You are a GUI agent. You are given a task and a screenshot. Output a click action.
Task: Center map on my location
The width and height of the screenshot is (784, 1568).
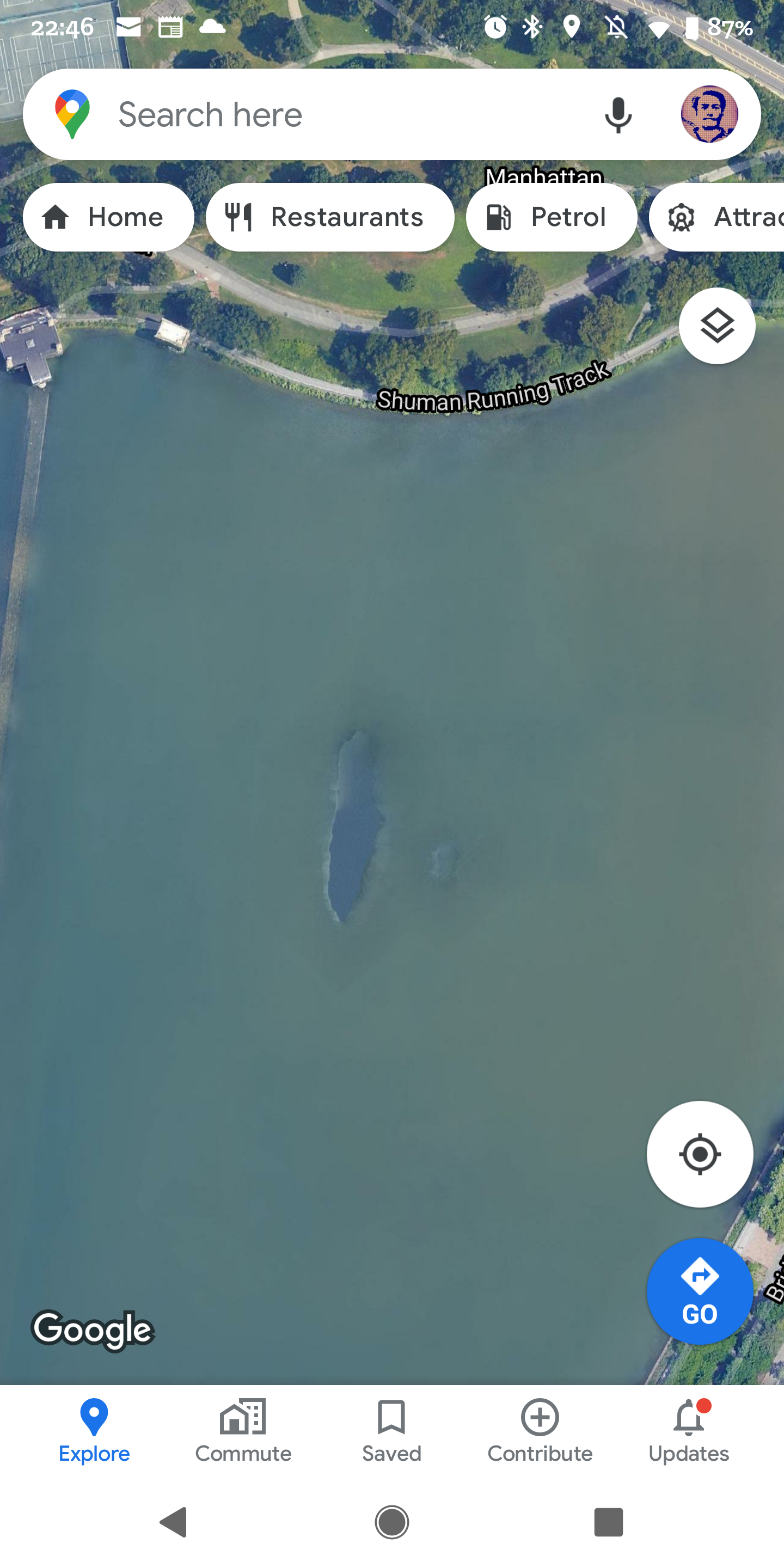pyautogui.click(x=700, y=1154)
